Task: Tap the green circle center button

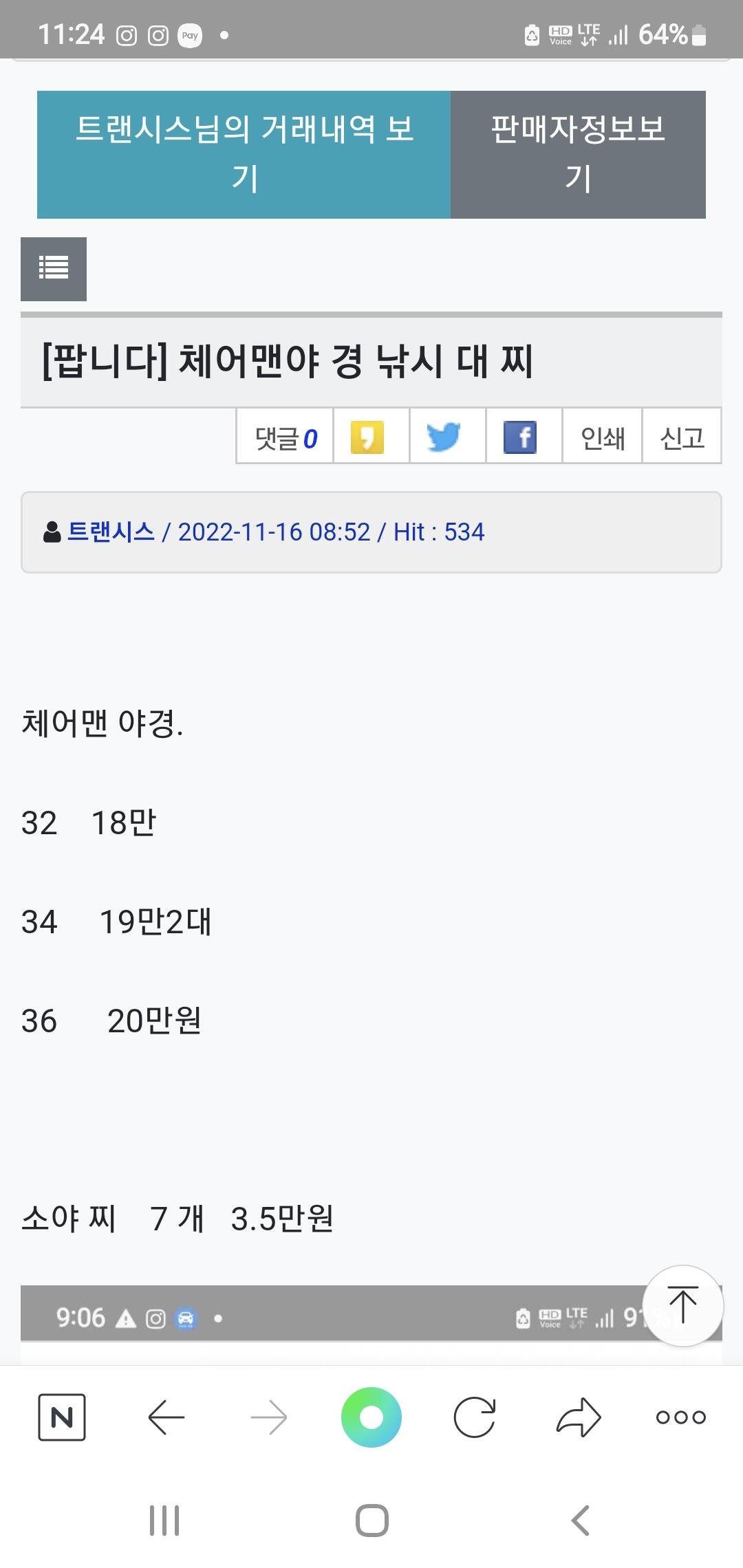Action: click(371, 1417)
